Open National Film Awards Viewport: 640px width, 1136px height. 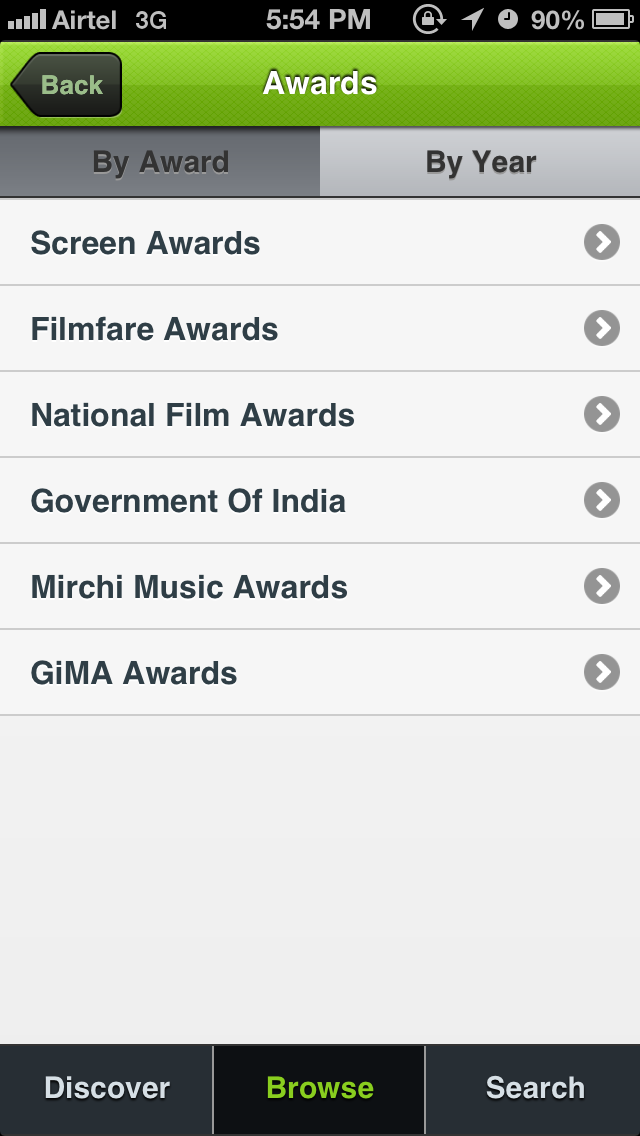[x=320, y=415]
